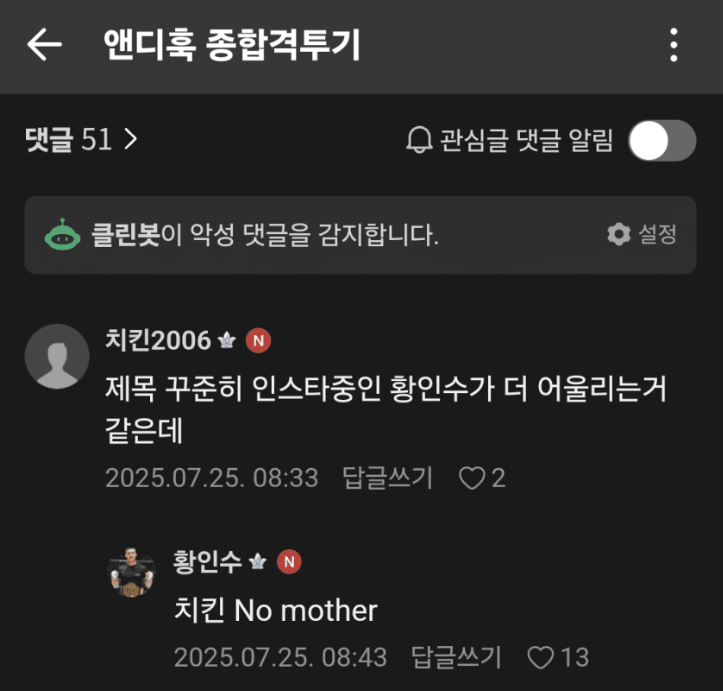The height and width of the screenshot is (691, 723).
Task: Open the full list of 51 comments
Action: click(x=80, y=140)
